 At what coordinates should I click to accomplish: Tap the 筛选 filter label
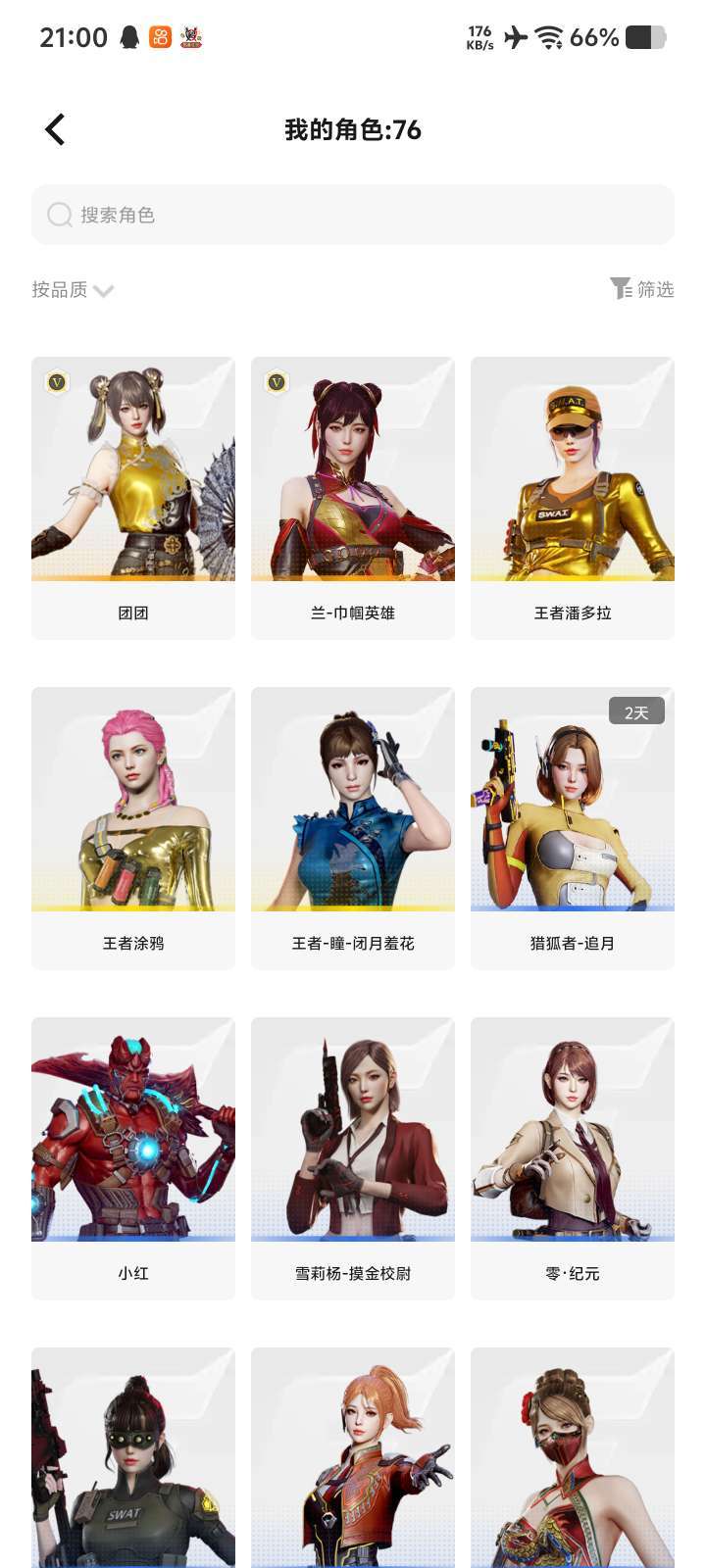(654, 289)
